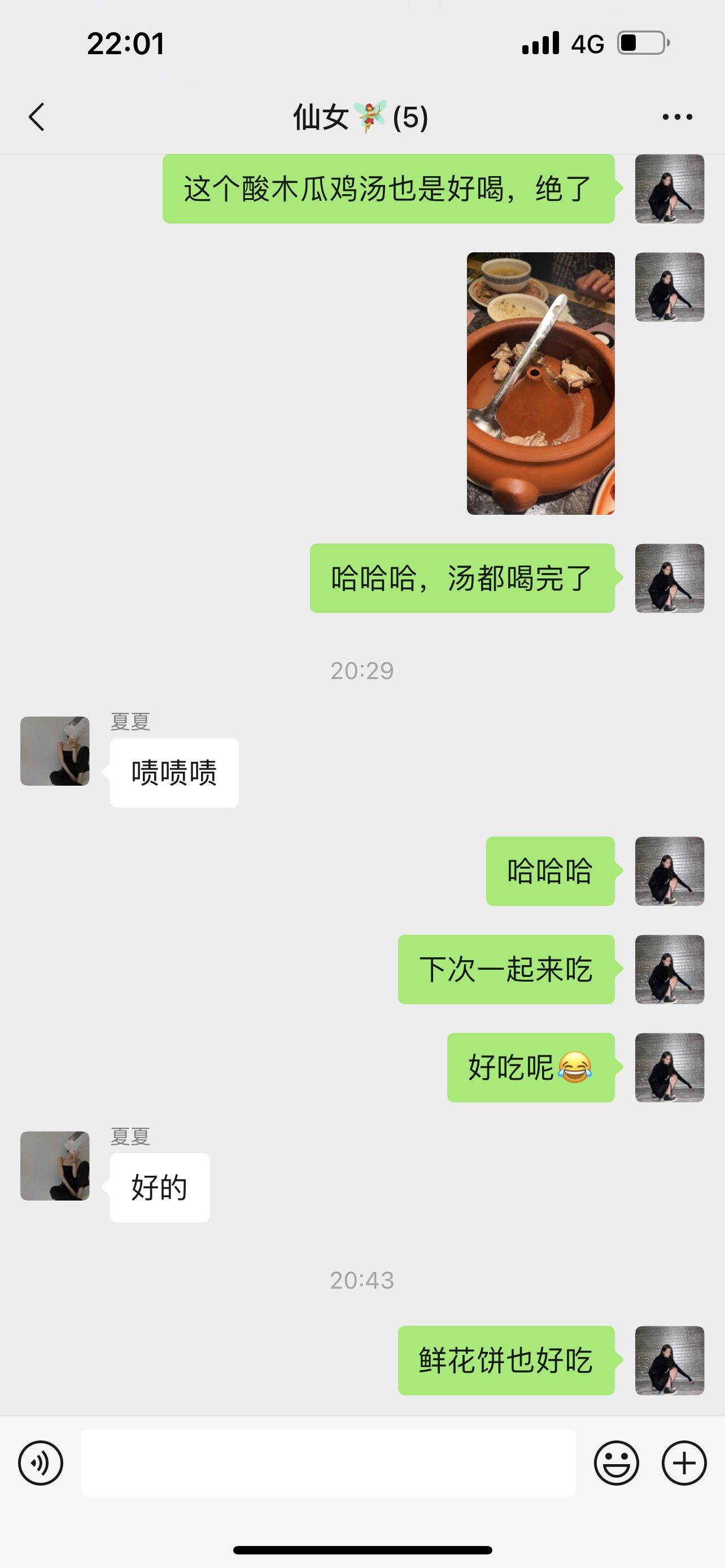
Task: Open the emoji sticker panel
Action: pyautogui.click(x=616, y=1462)
